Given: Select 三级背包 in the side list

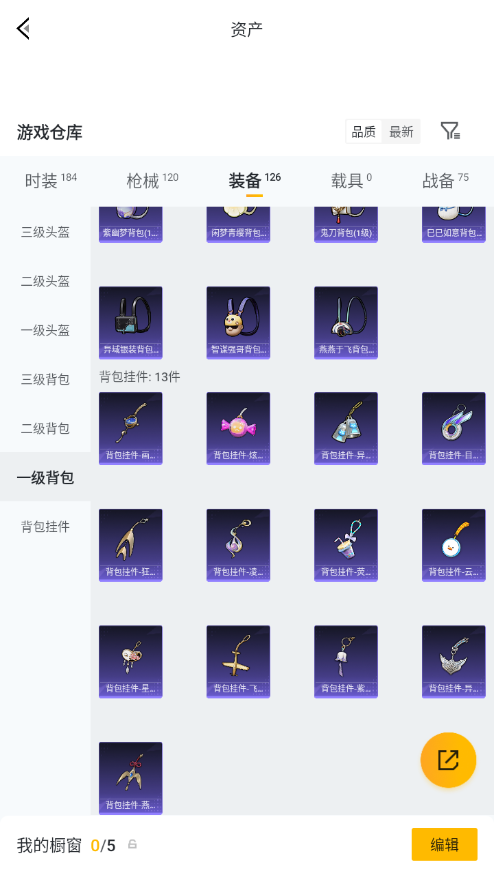Looking at the screenshot, I should click(x=45, y=379).
